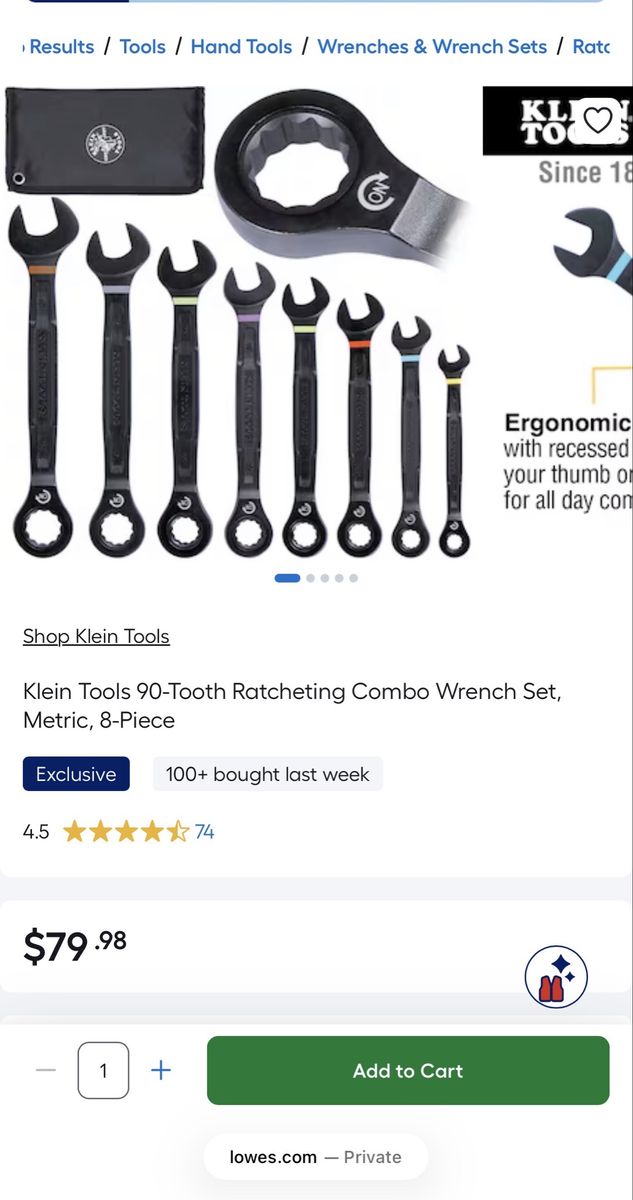
Task: Go back to Results breadcrumb
Action: pos(60,47)
